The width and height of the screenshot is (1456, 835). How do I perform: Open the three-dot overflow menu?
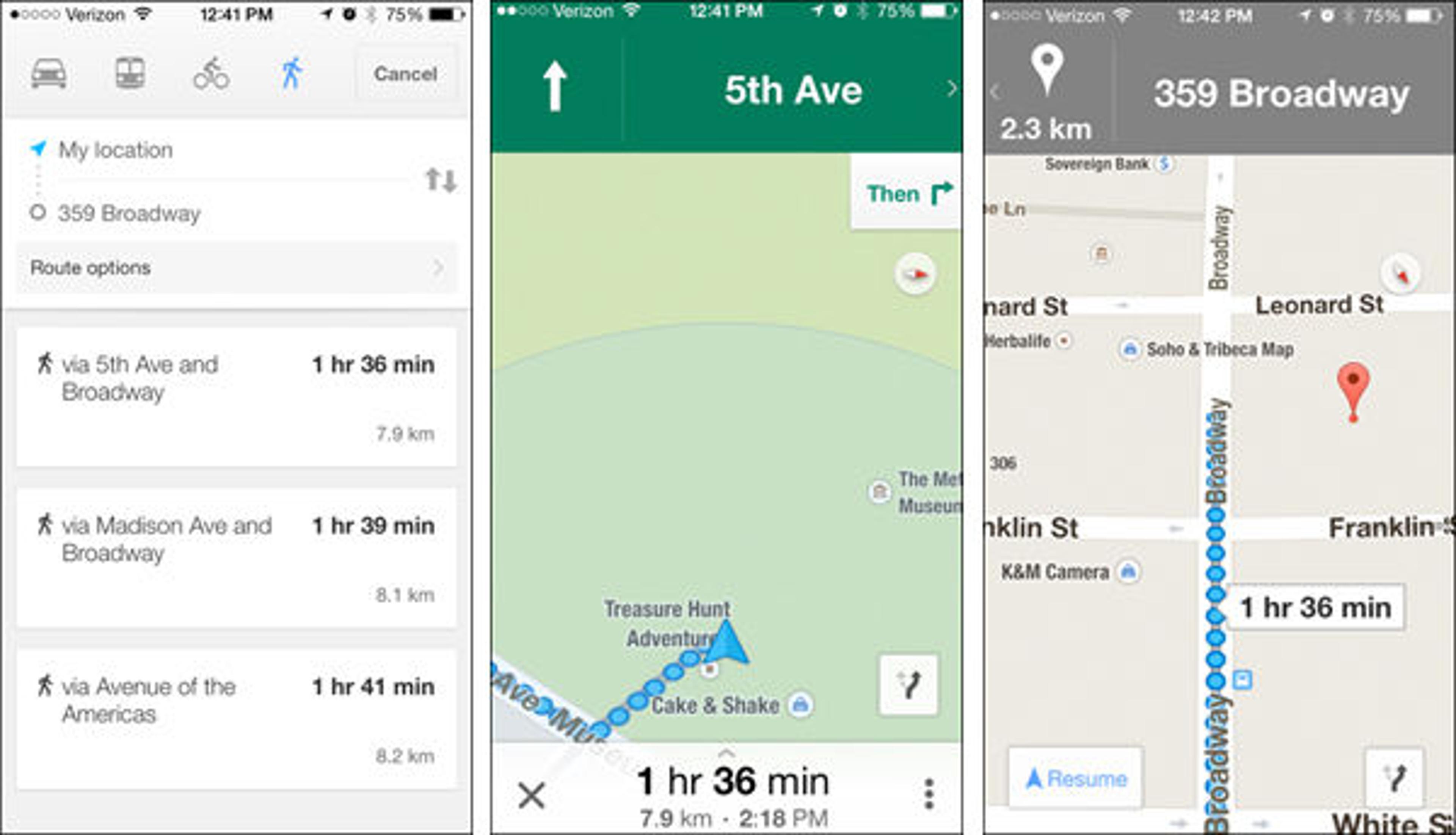coord(929,794)
